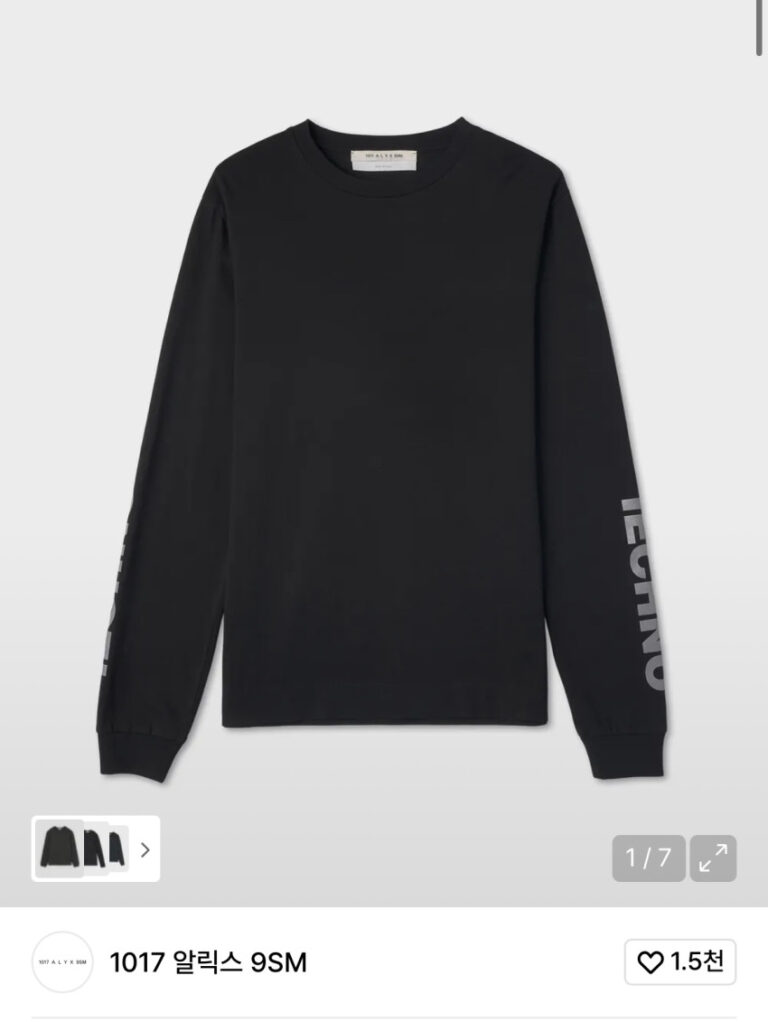
Task: Open the product thumbnail gallery strip
Action: [x=82, y=849]
